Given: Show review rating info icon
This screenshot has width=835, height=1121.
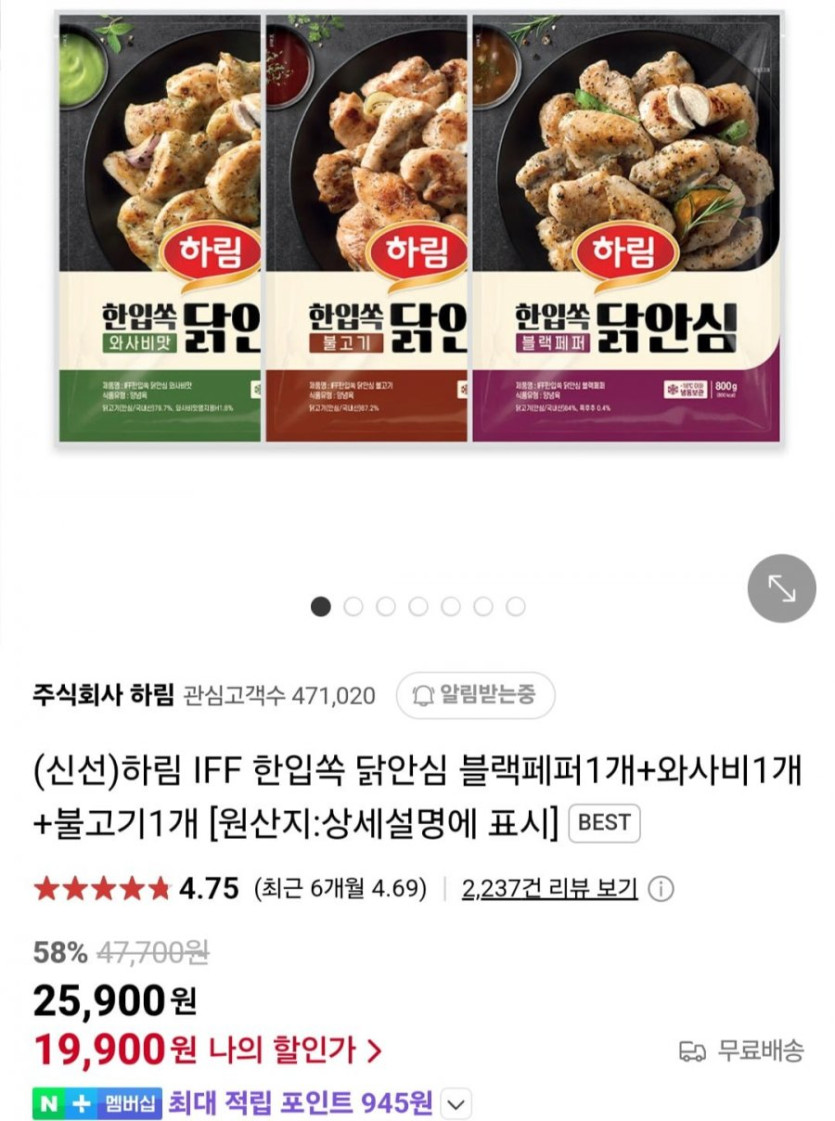Looking at the screenshot, I should click(x=661, y=889).
